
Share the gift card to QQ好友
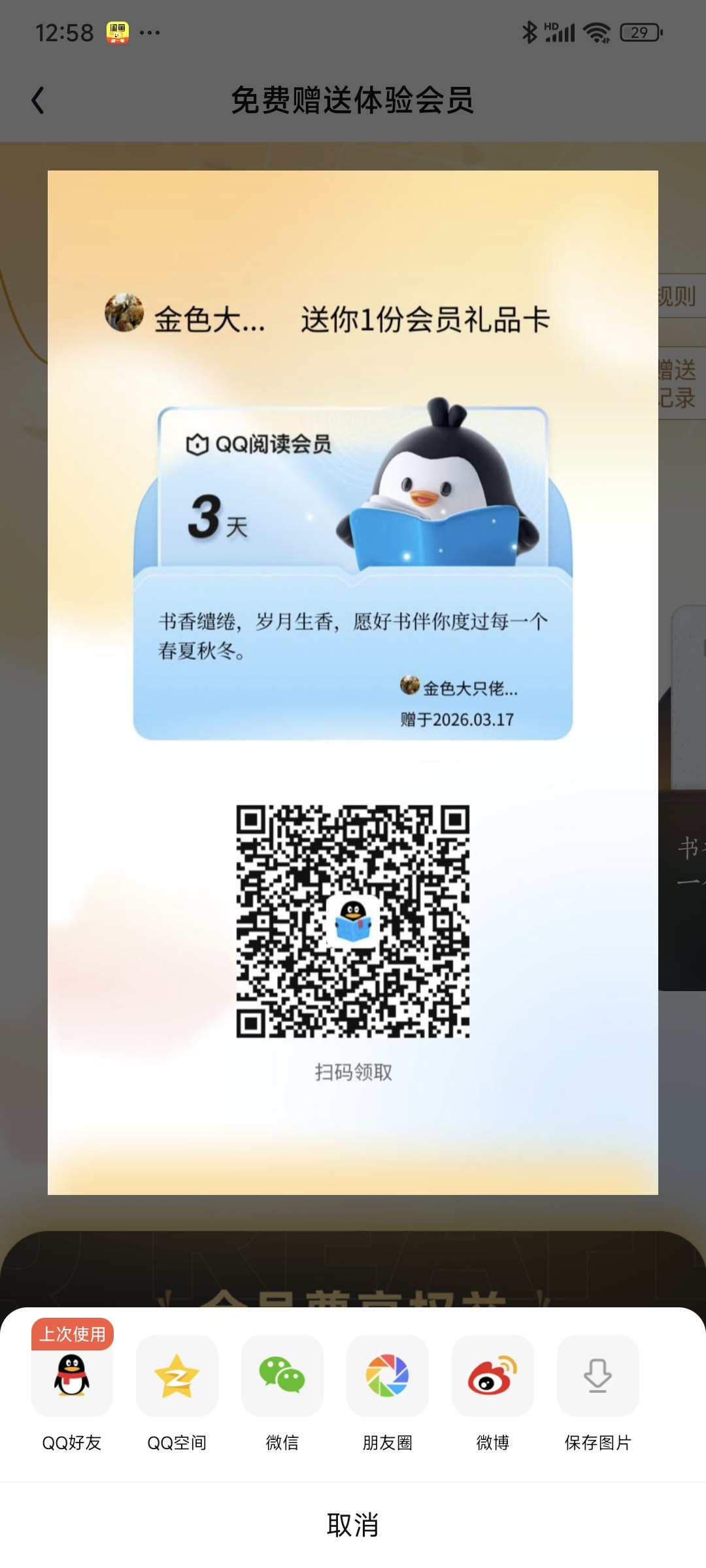click(x=72, y=1375)
